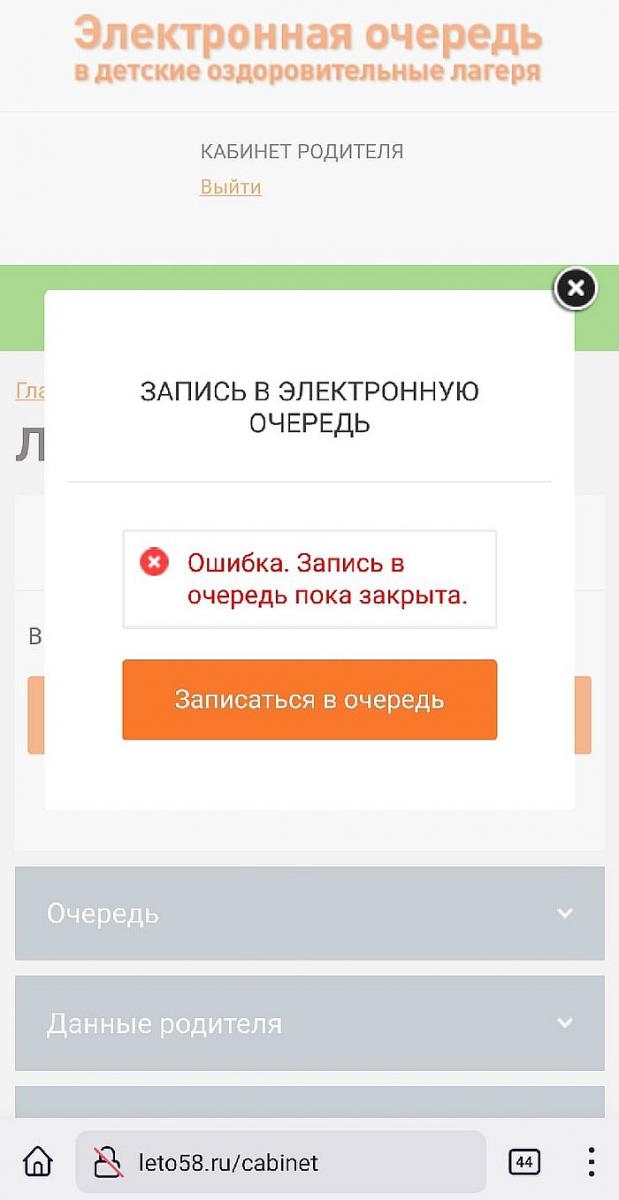The width and height of the screenshot is (619, 1200).
Task: Close the queue registration dialog
Action: point(575,290)
